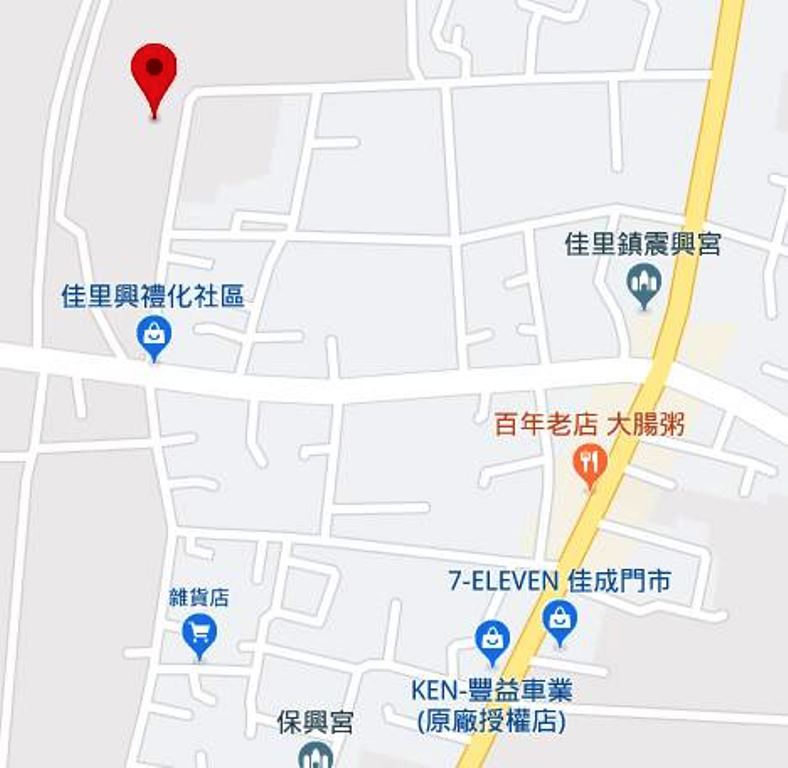
Task: Open the KEN-豐益車業 shop marker
Action: point(492,640)
